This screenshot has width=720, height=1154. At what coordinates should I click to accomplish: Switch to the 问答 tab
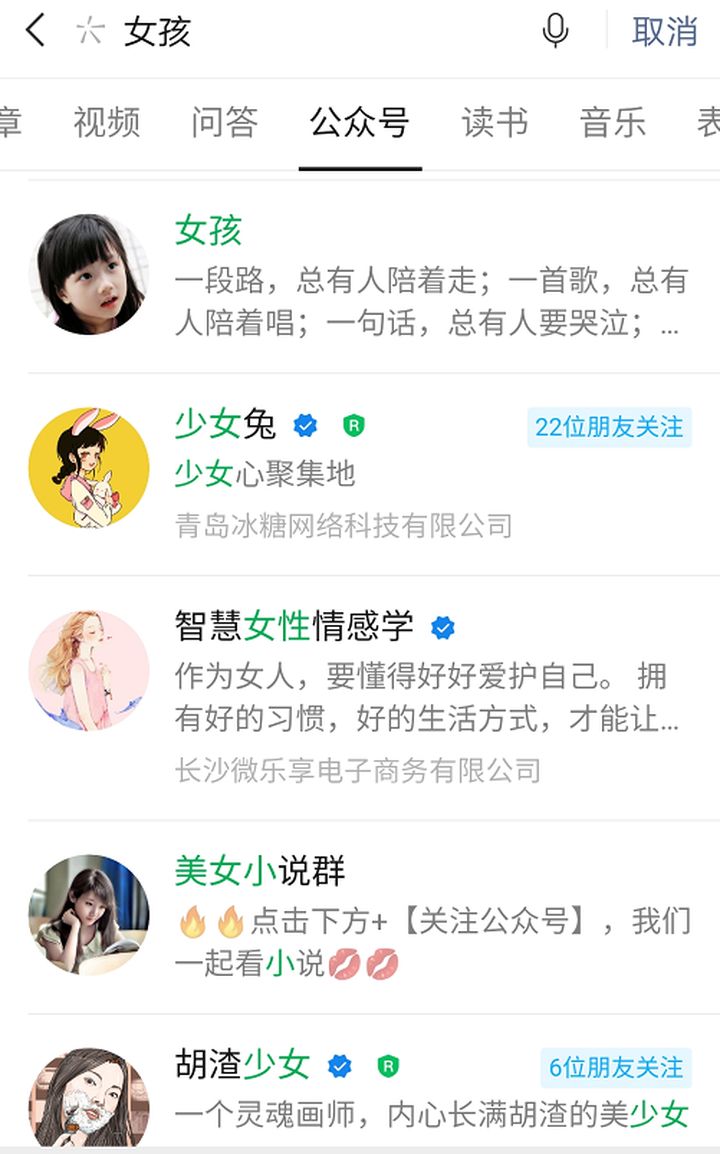pos(225,122)
